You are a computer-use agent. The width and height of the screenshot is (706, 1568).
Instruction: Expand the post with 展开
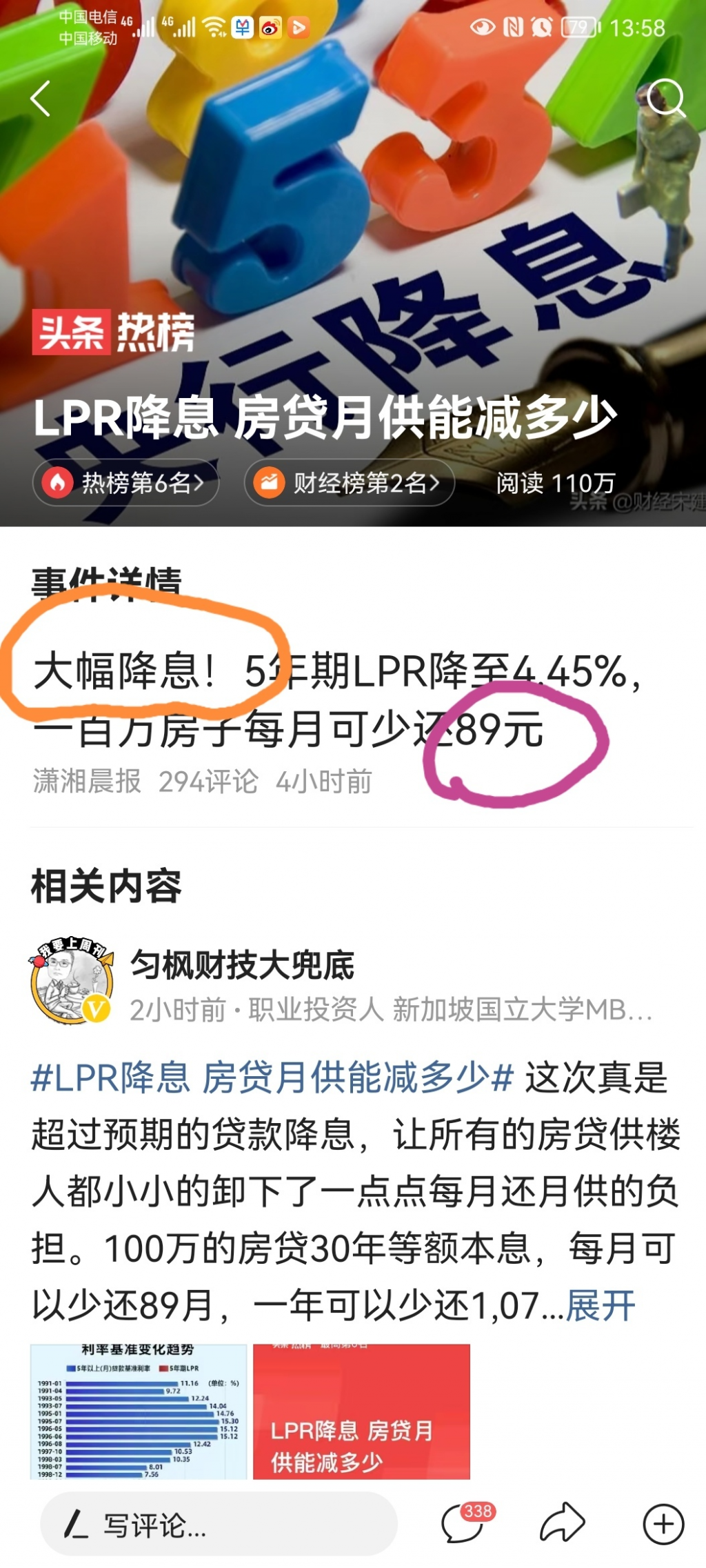[x=601, y=1306]
